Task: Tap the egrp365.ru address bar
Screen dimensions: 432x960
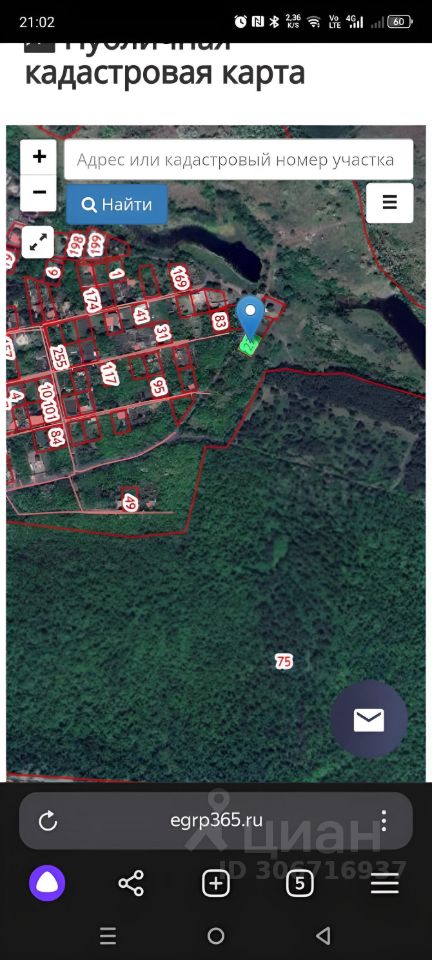Action: click(217, 820)
